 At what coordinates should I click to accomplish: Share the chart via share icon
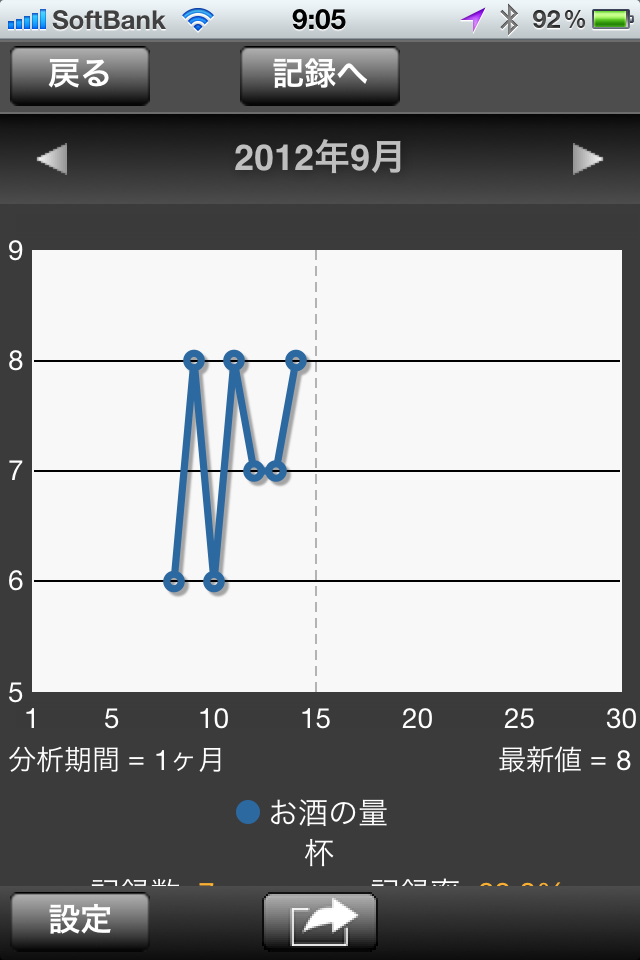(320, 920)
